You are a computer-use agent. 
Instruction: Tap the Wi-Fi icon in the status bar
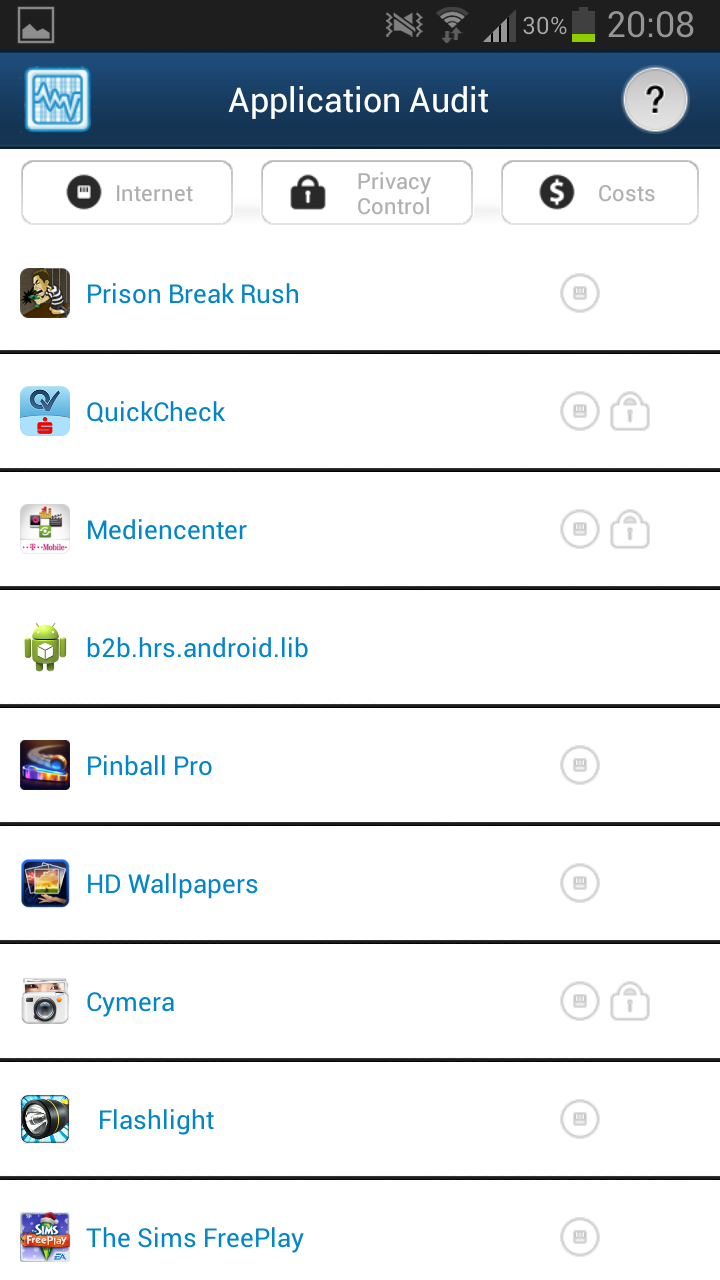coord(450,25)
